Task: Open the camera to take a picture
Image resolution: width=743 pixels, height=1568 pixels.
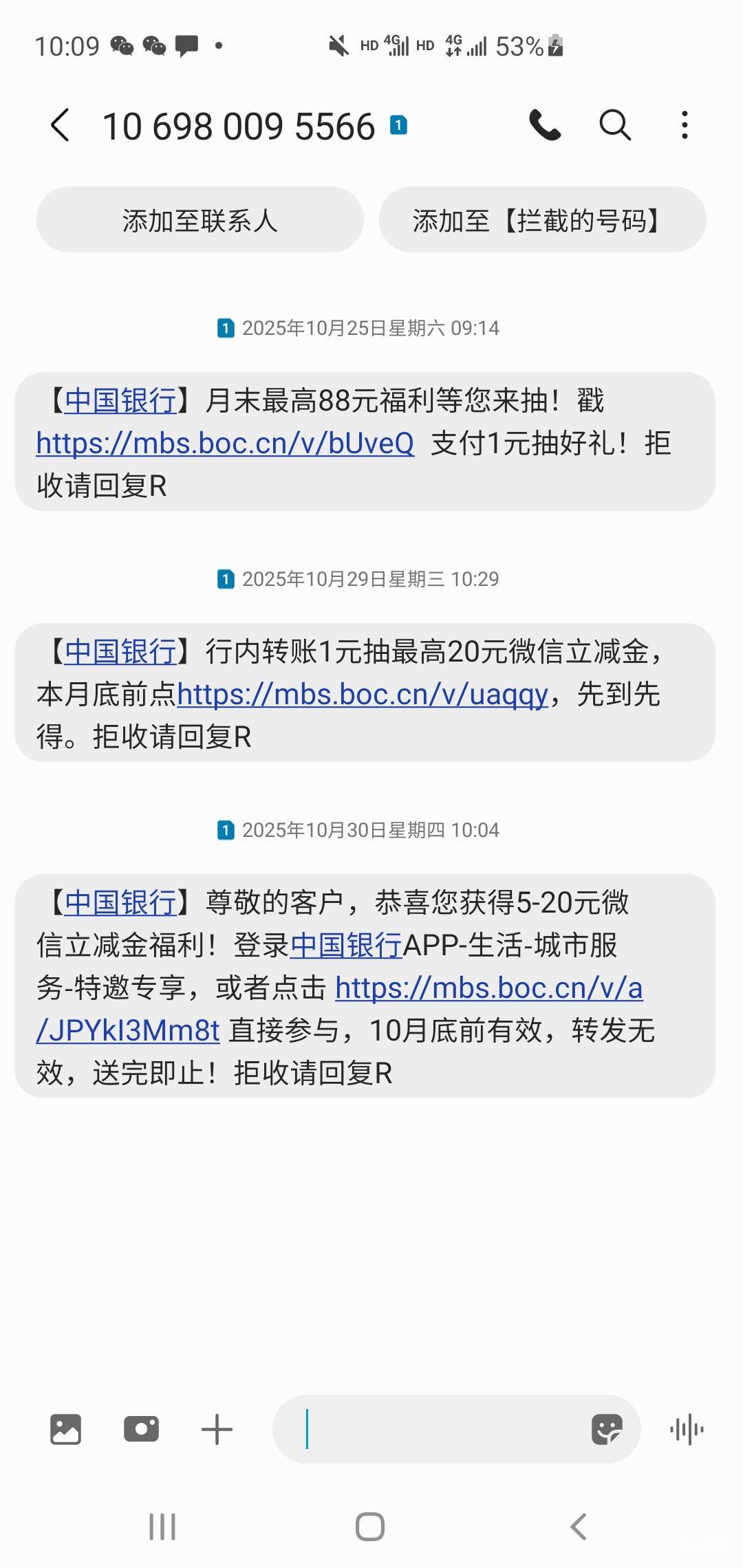Action: (x=141, y=1429)
